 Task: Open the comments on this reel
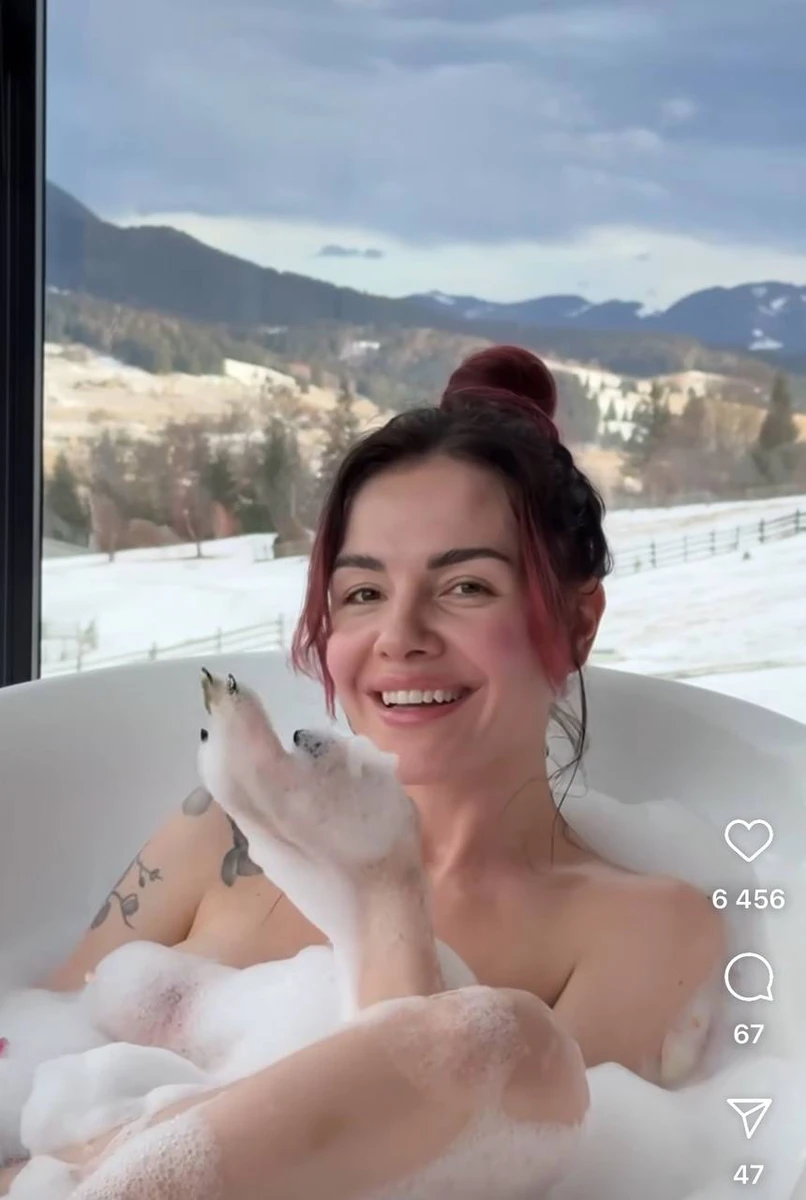click(748, 977)
